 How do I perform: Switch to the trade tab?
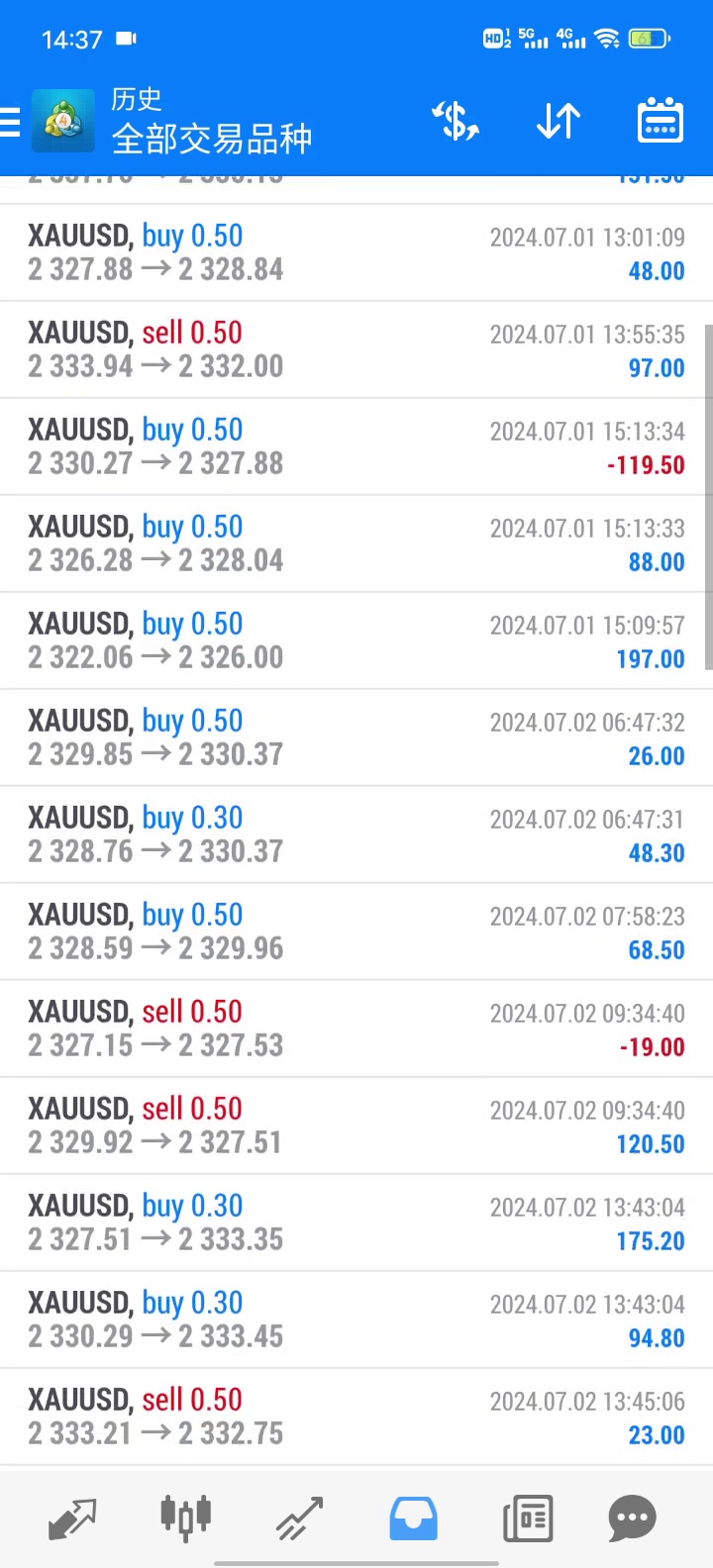point(299,1519)
